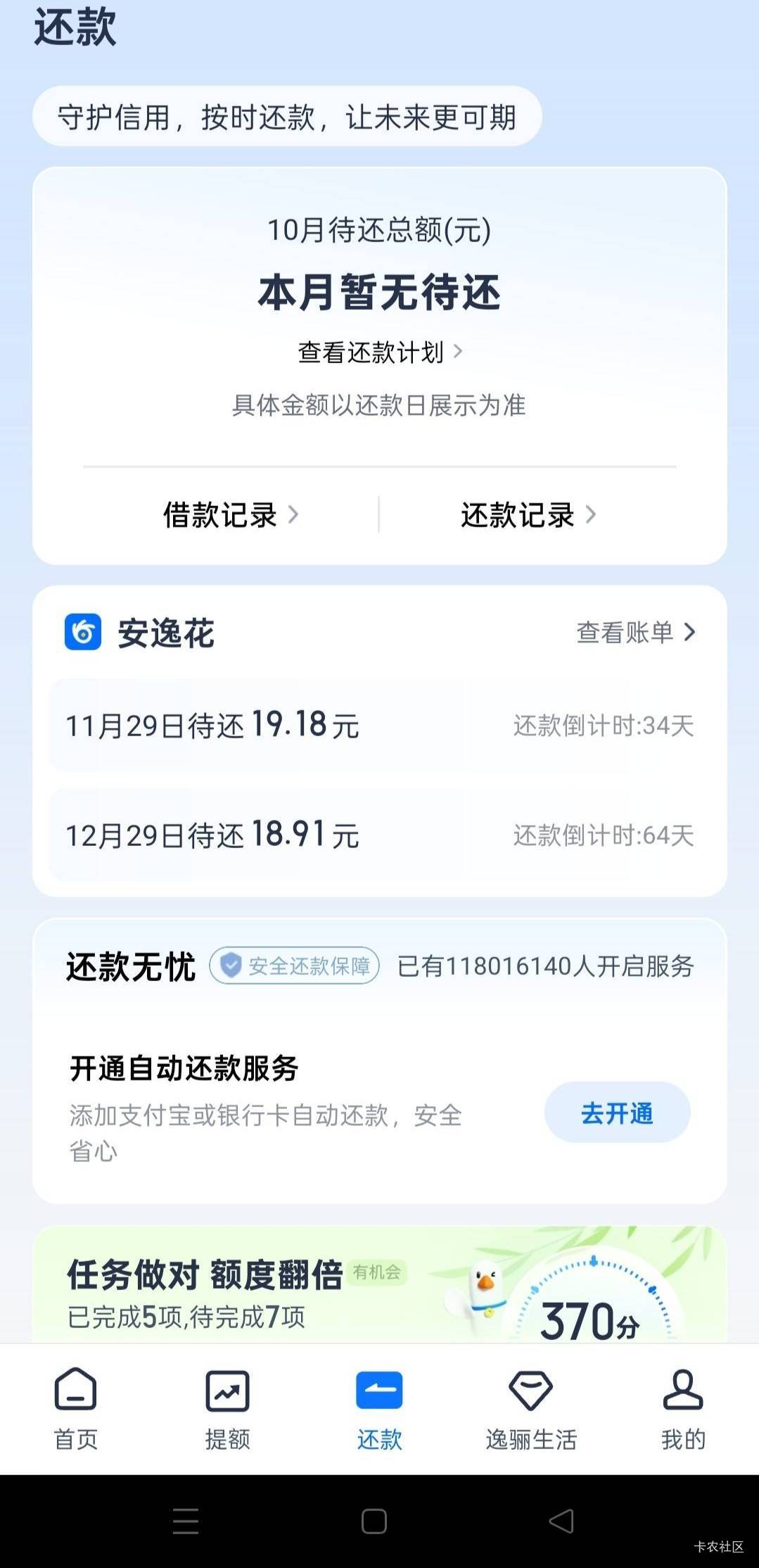Viewport: 759px width, 1568px height.
Task: Go to the 逸骊生活 tab
Action: point(531,1409)
